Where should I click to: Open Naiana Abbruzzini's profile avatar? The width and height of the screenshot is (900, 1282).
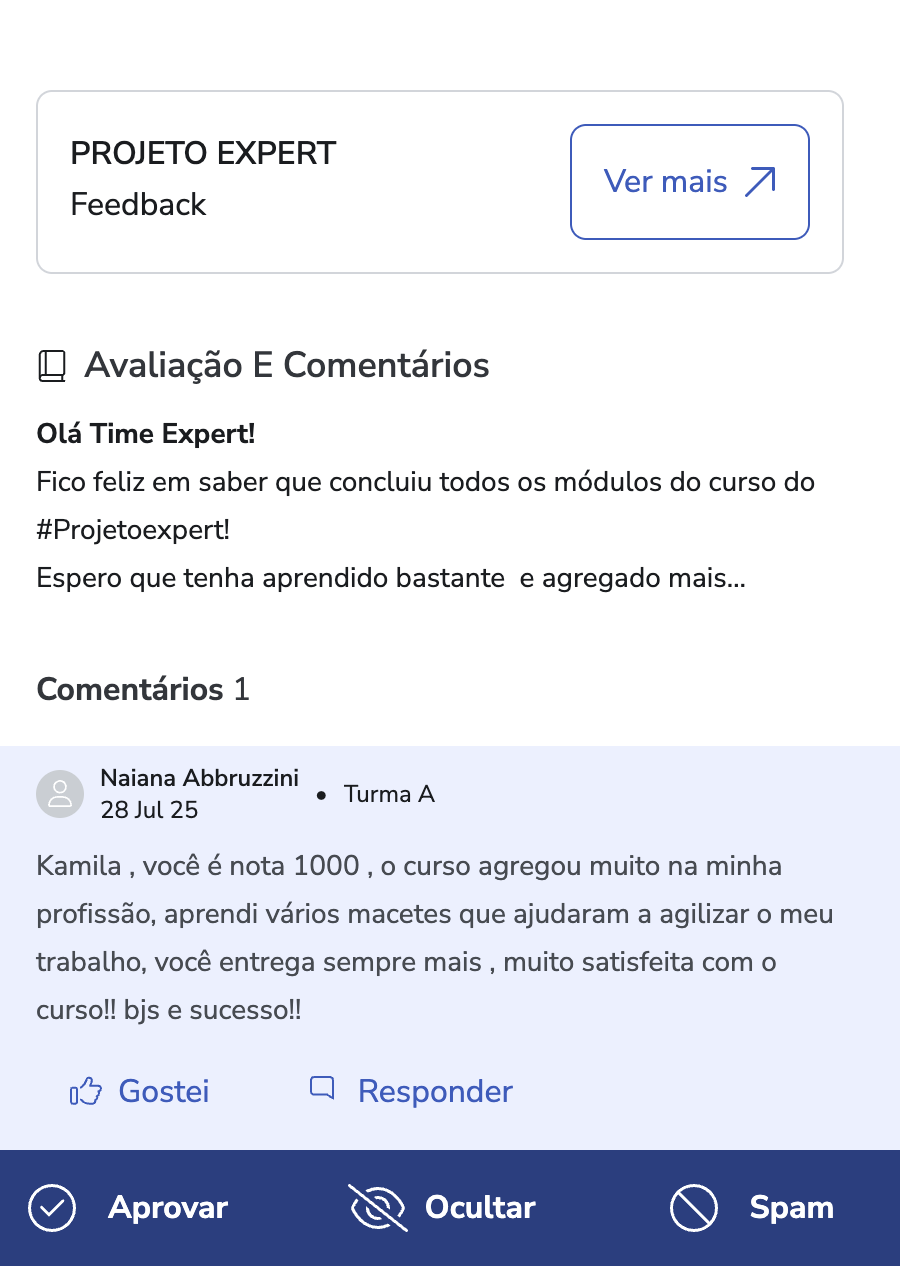click(60, 794)
